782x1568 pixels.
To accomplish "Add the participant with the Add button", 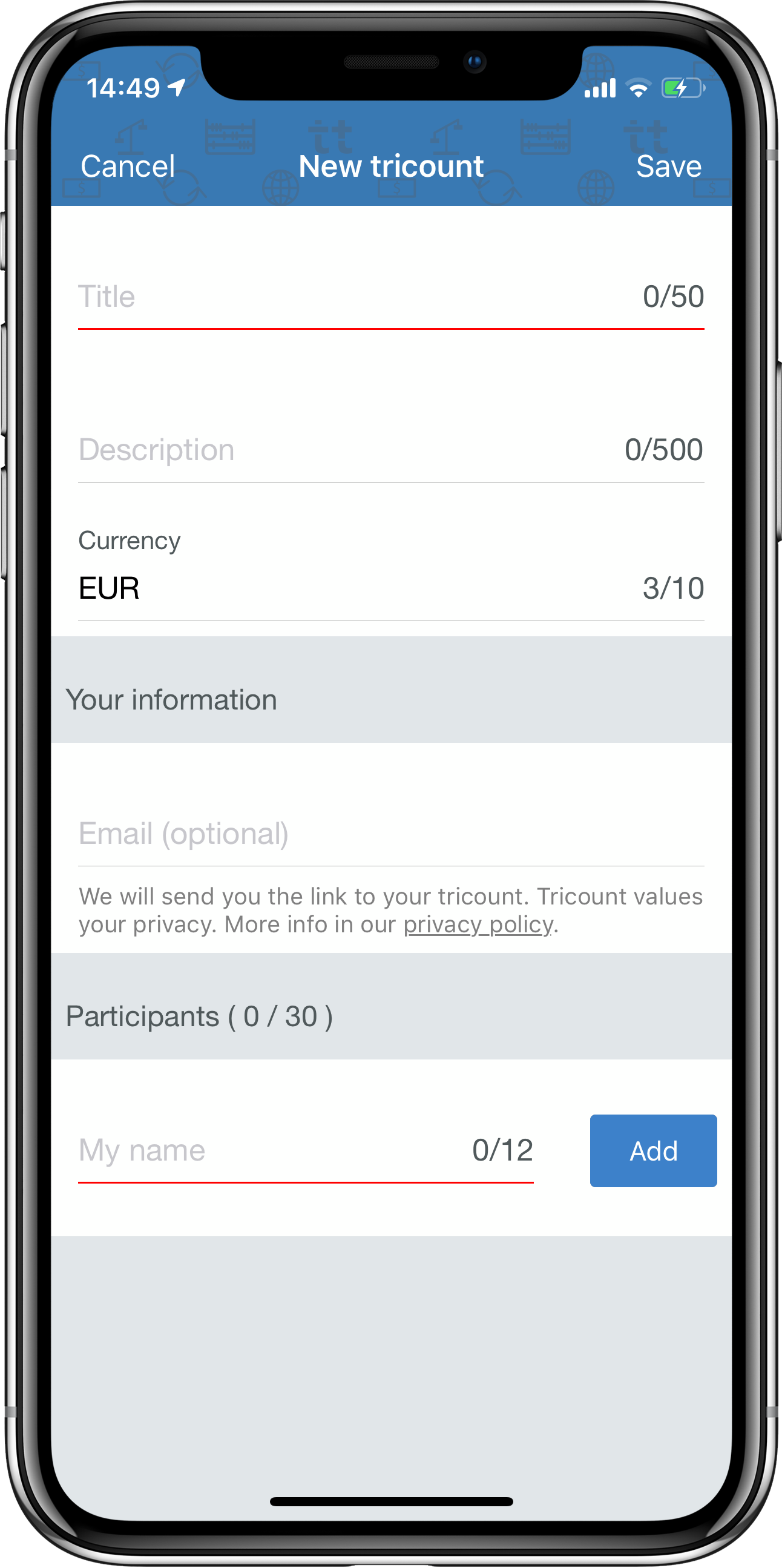I will pos(653,1151).
